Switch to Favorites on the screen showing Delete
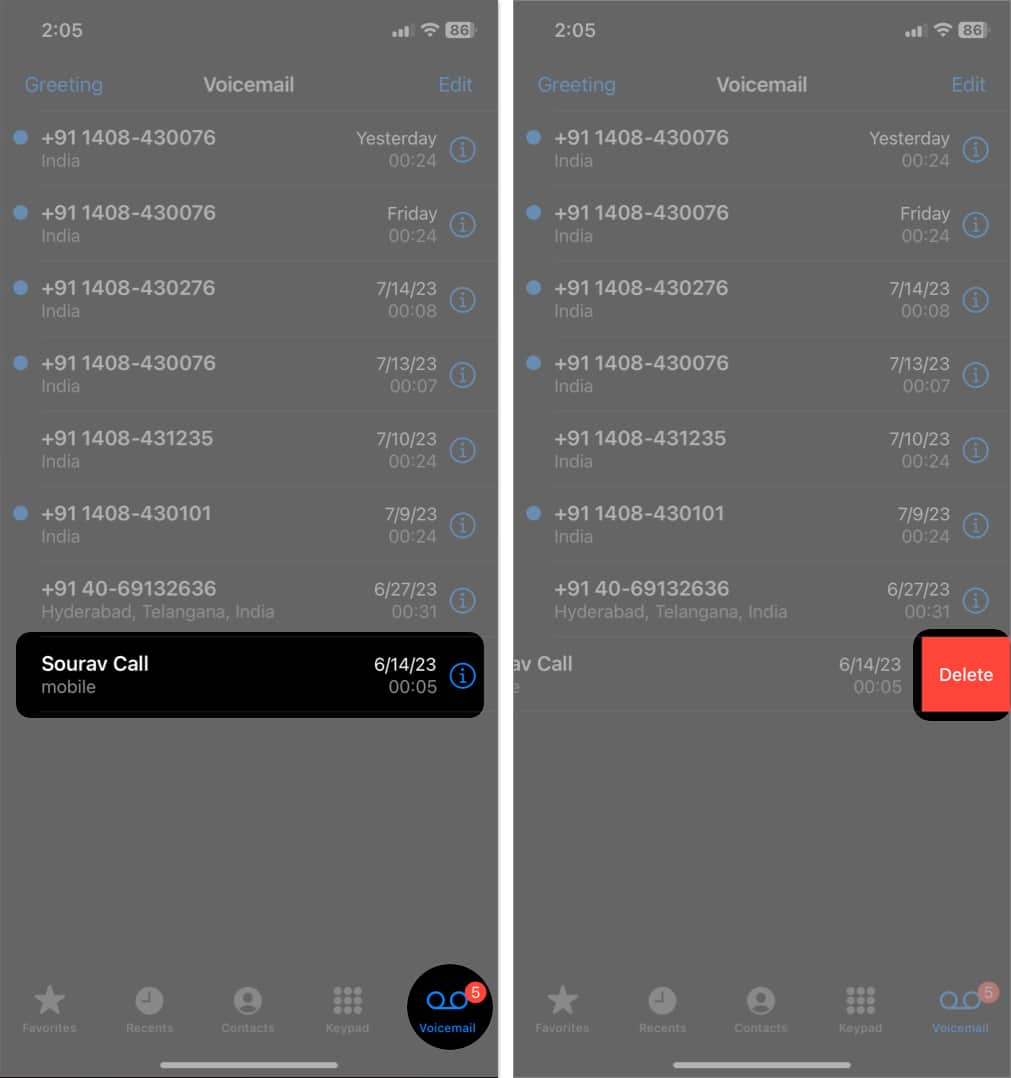Screen dimensions: 1011x1078 (x=562, y=1008)
